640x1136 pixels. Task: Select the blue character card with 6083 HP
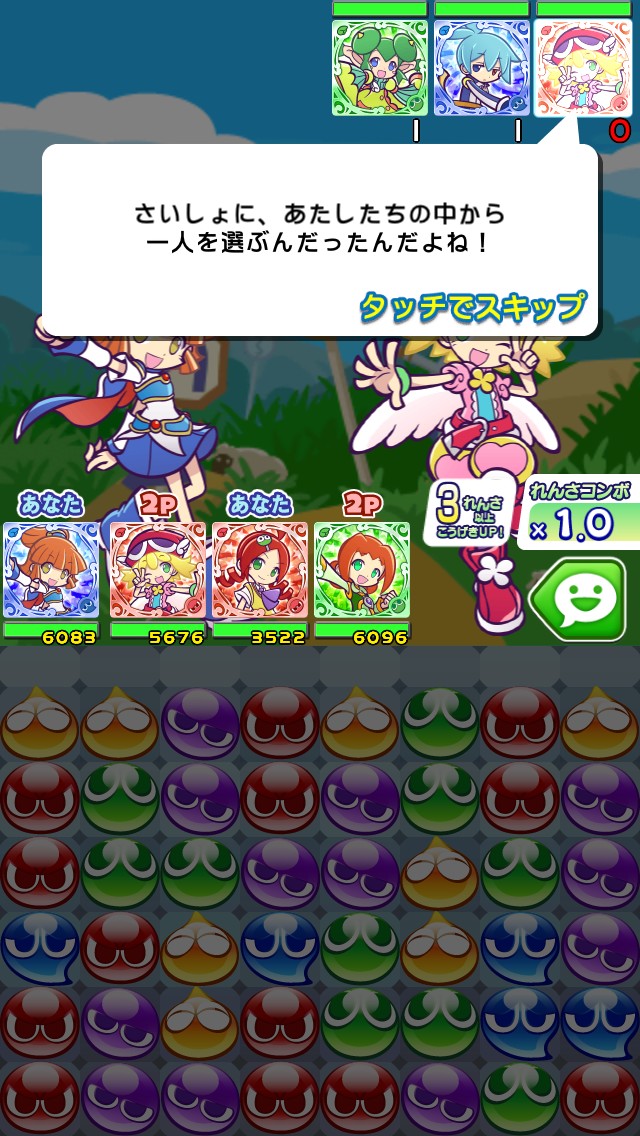[x=51, y=570]
